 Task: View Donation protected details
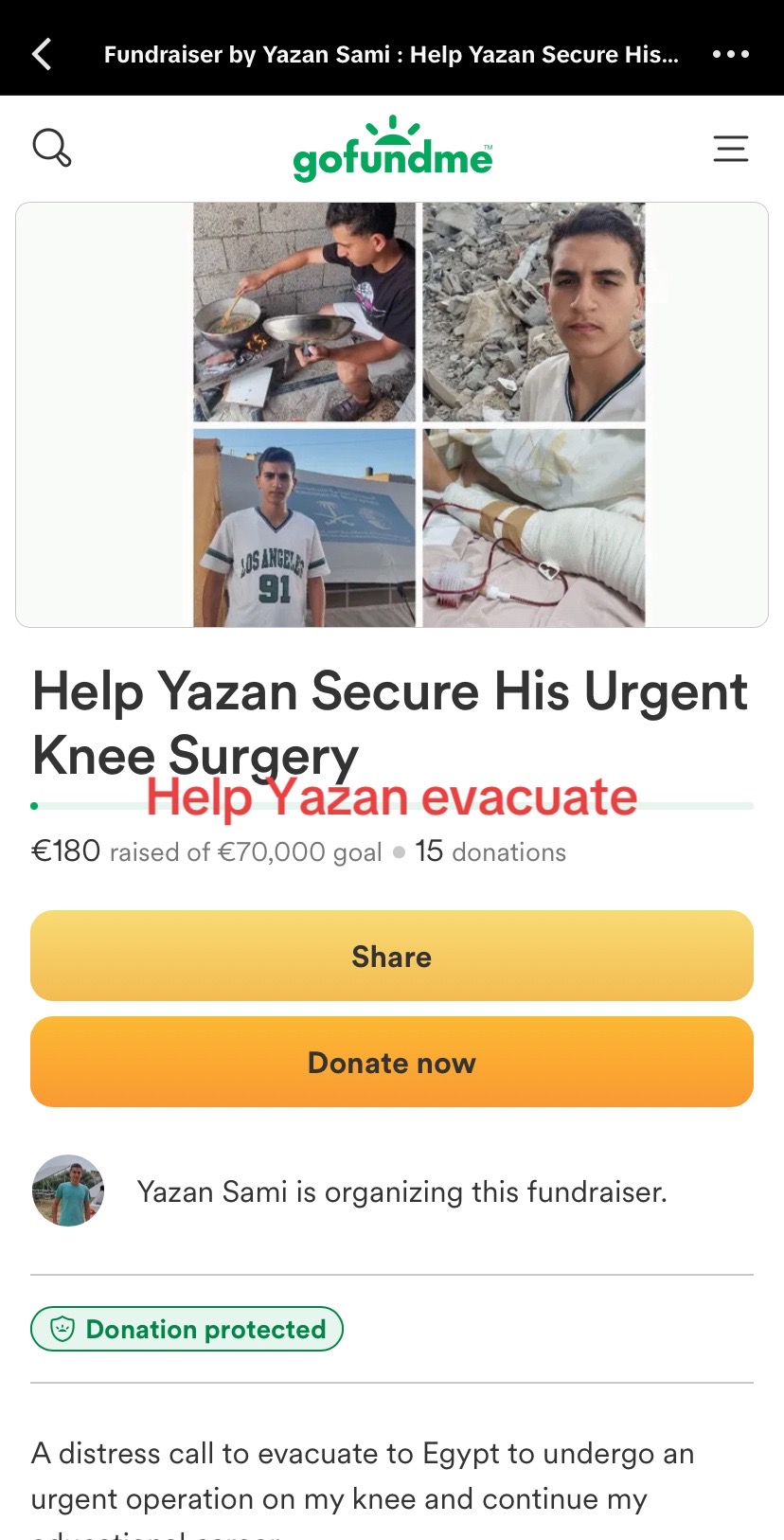click(x=187, y=1329)
